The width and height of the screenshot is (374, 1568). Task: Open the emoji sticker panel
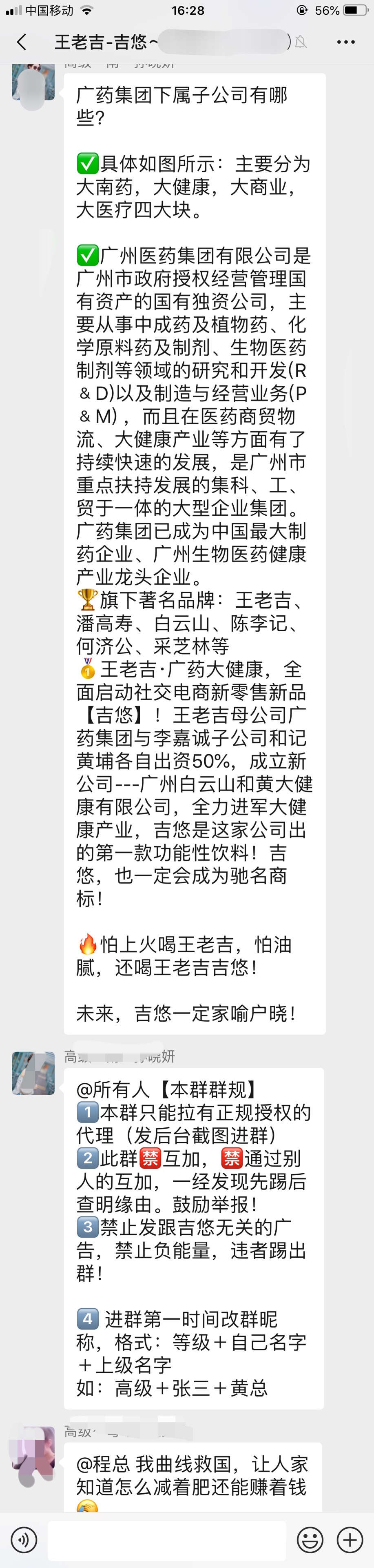(310, 1539)
